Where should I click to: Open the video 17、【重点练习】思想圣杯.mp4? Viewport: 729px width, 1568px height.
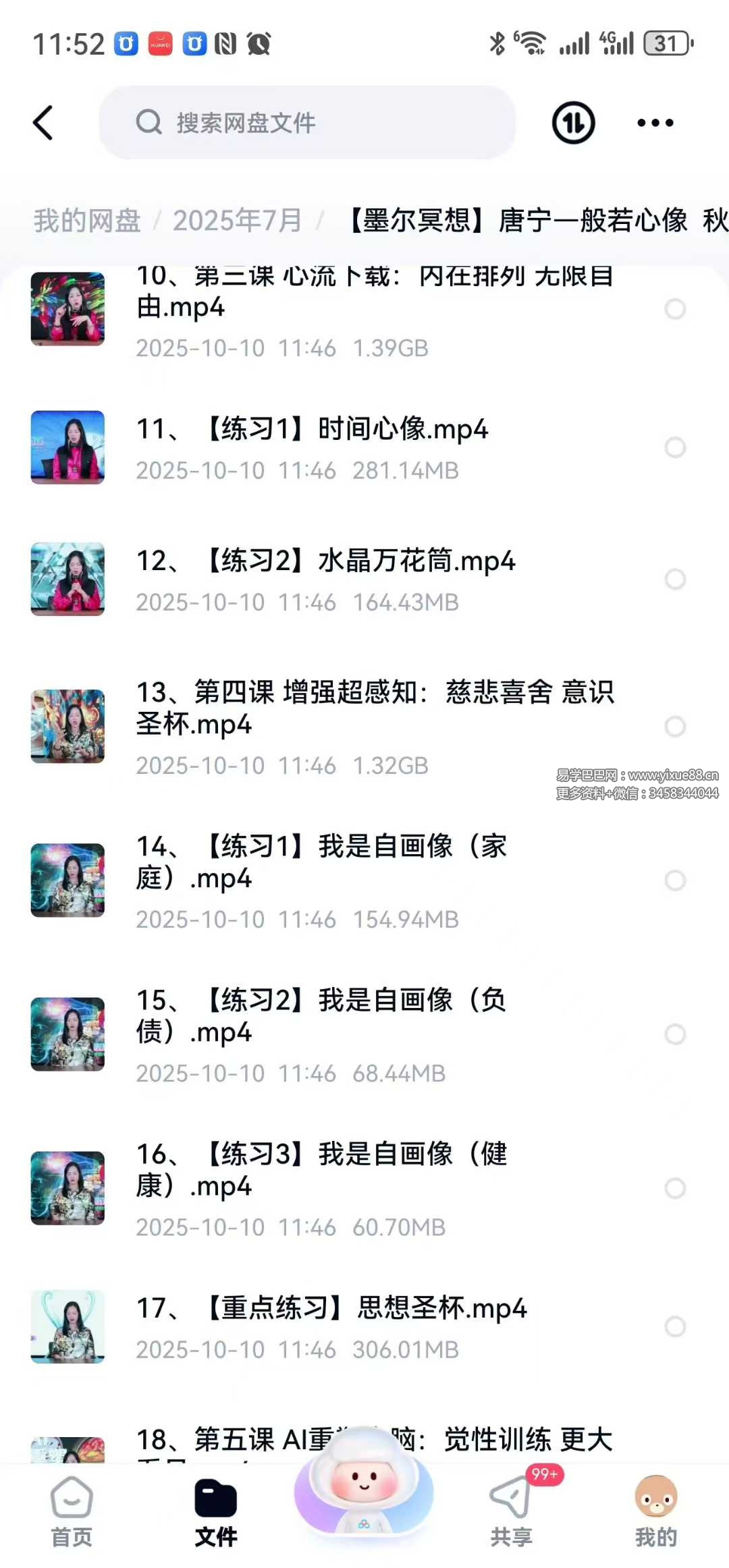click(331, 1309)
